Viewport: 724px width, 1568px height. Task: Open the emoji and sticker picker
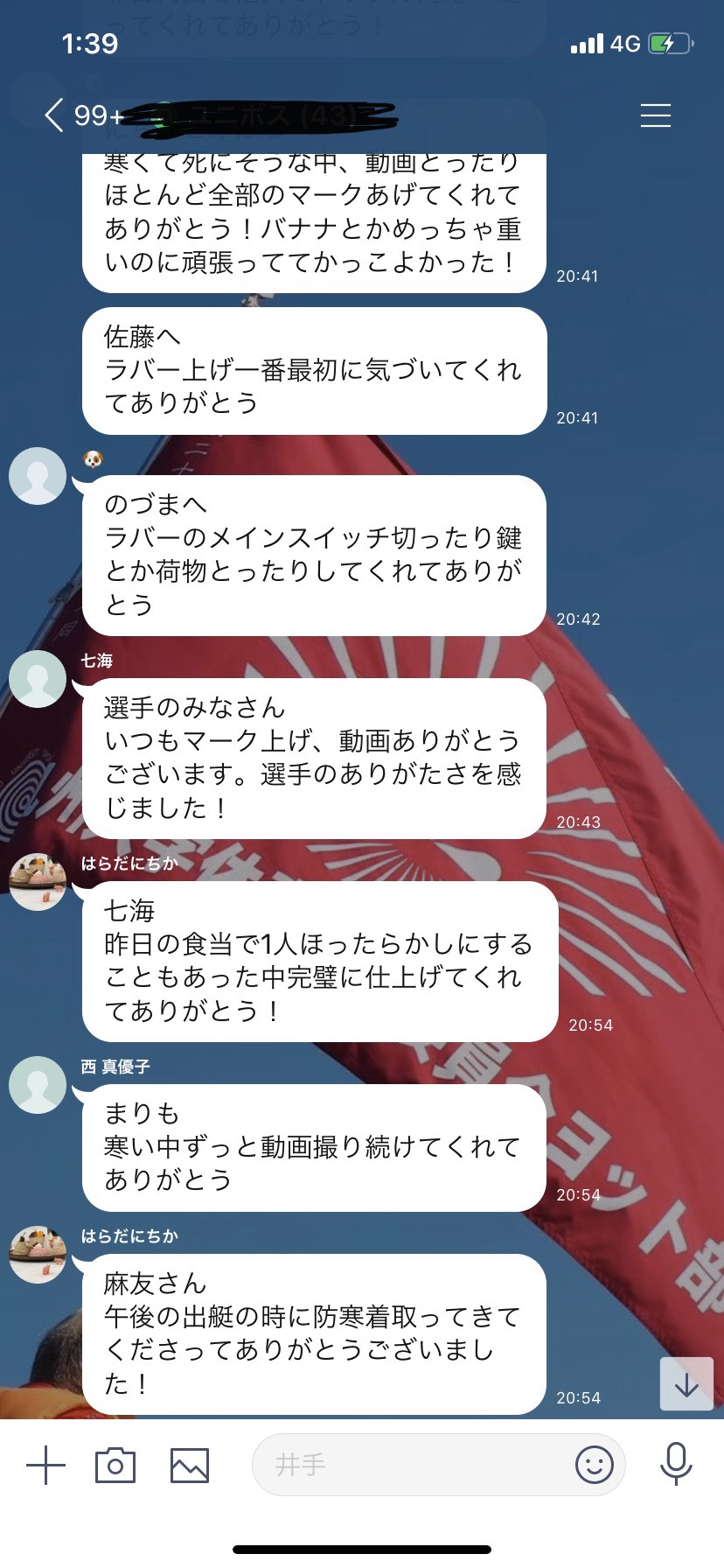coord(595,1464)
